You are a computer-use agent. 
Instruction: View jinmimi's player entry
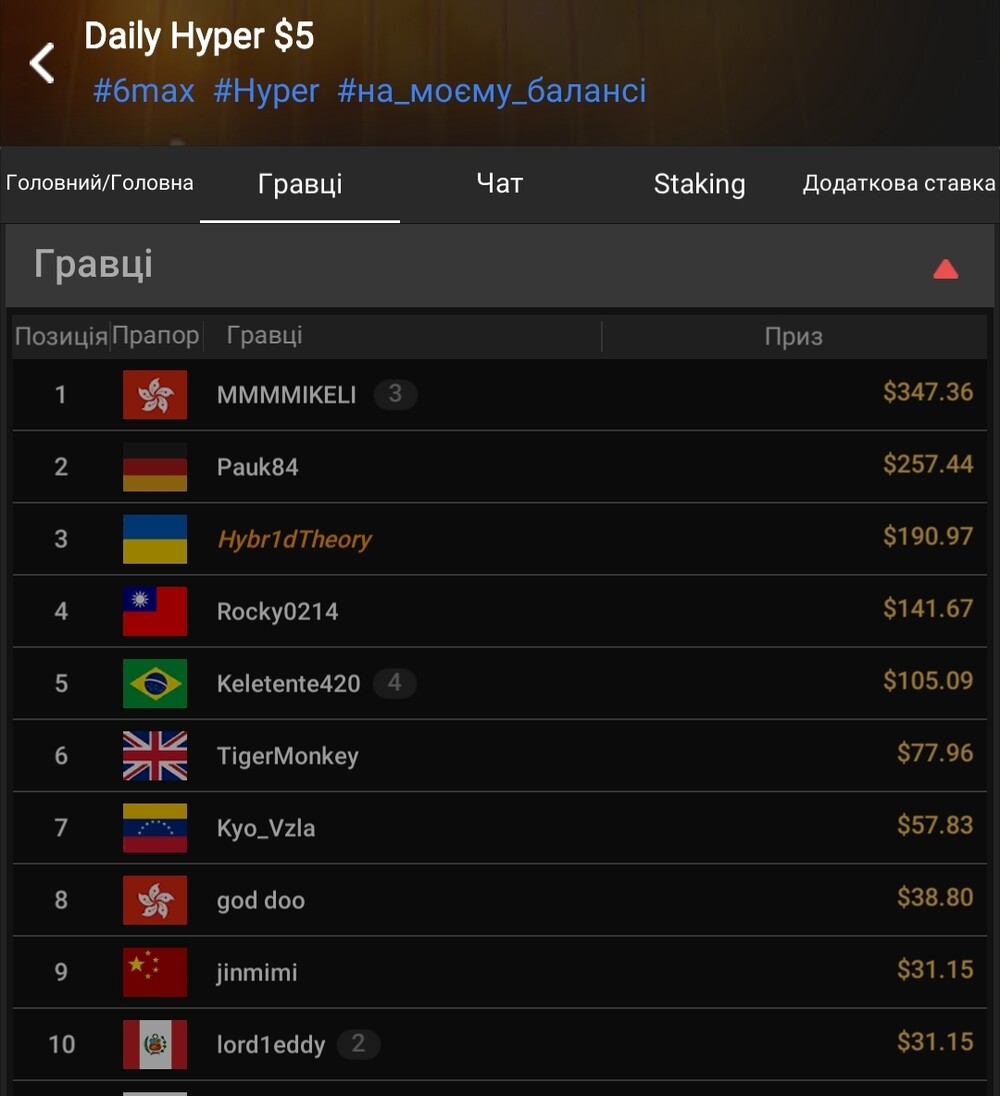tap(257, 972)
